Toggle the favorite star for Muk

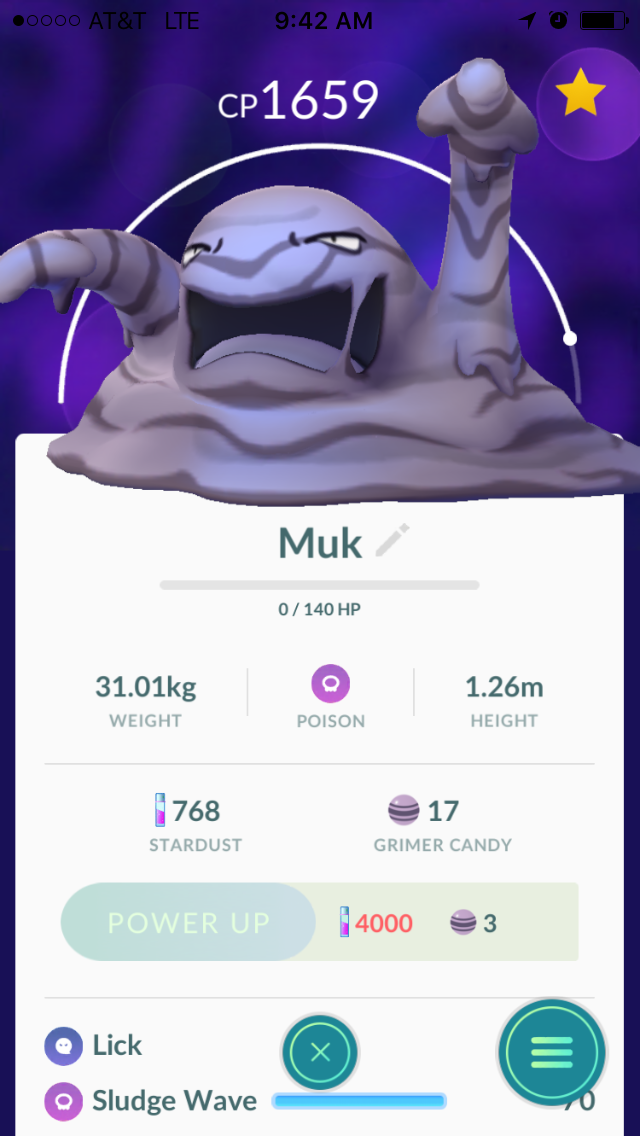click(x=581, y=98)
